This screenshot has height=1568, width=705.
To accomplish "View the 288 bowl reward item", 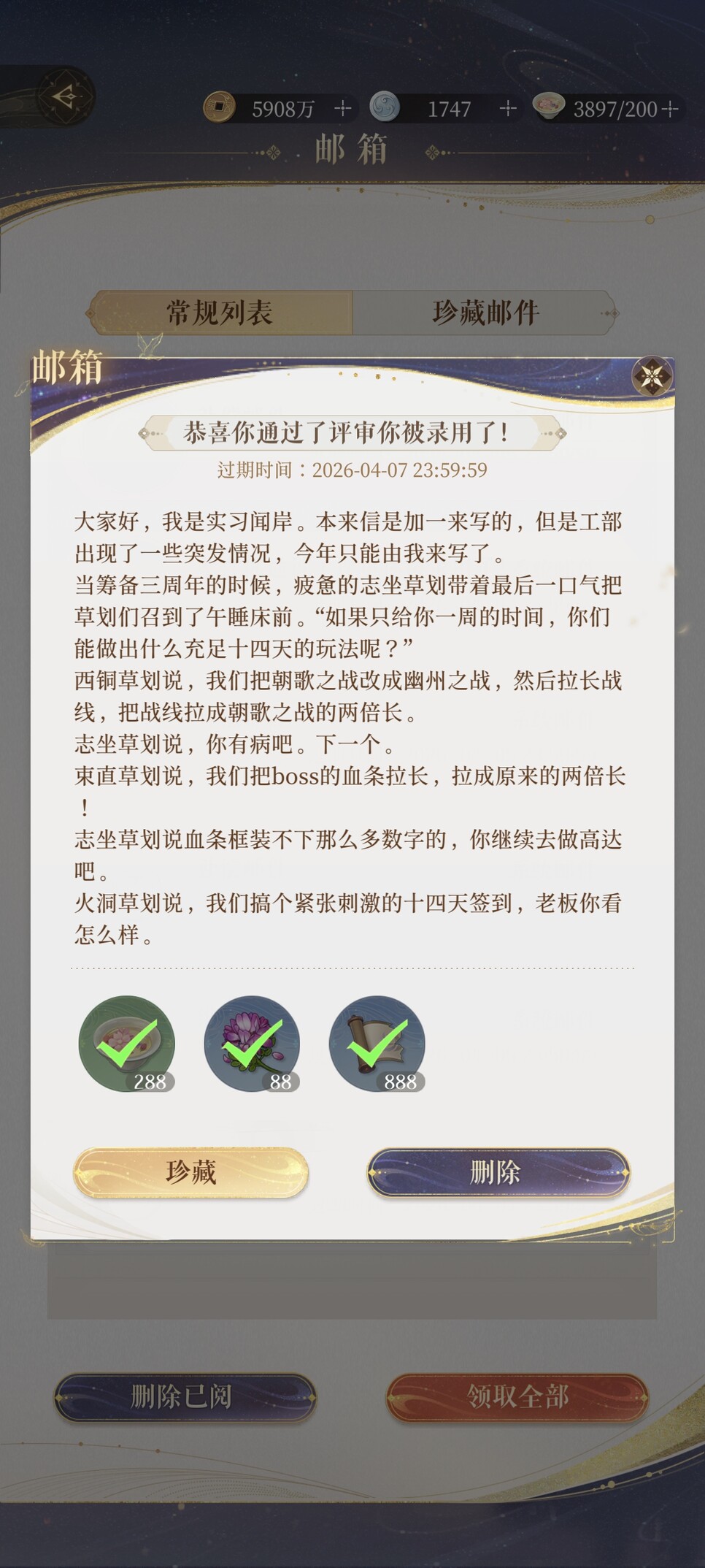I will coord(127,1044).
